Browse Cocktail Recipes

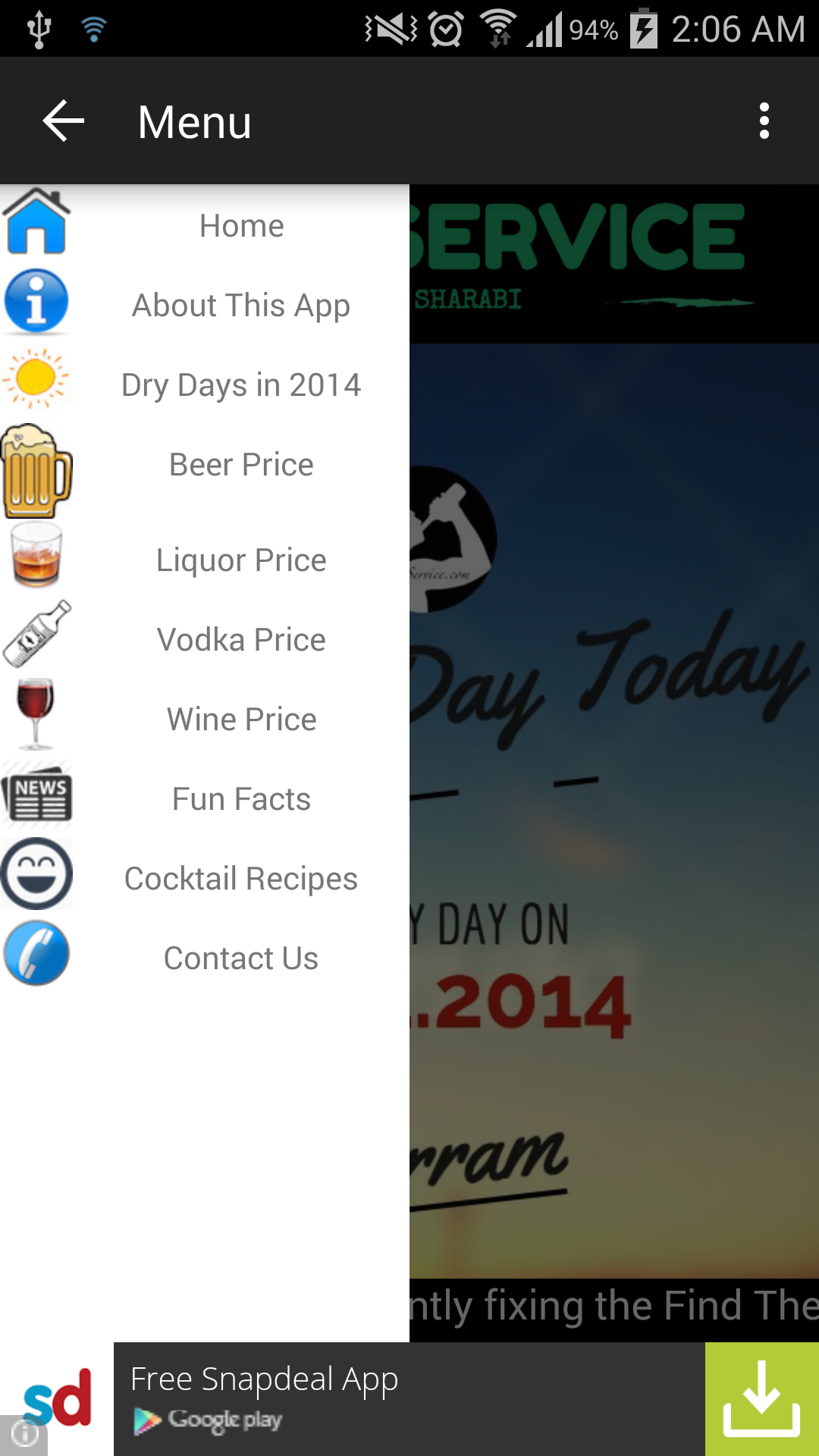coord(241,879)
